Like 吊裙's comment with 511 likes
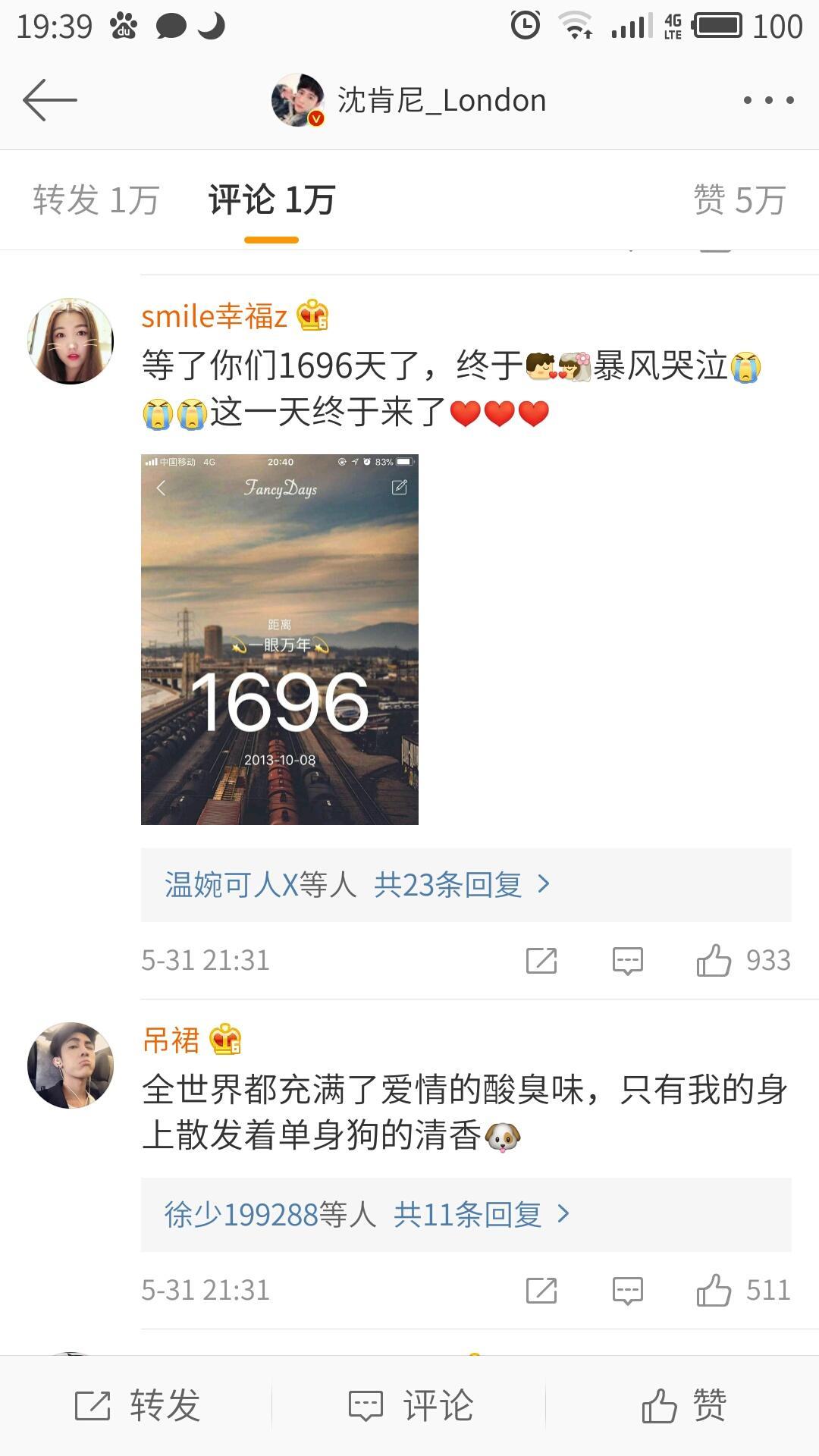This screenshot has width=819, height=1456. click(743, 1291)
